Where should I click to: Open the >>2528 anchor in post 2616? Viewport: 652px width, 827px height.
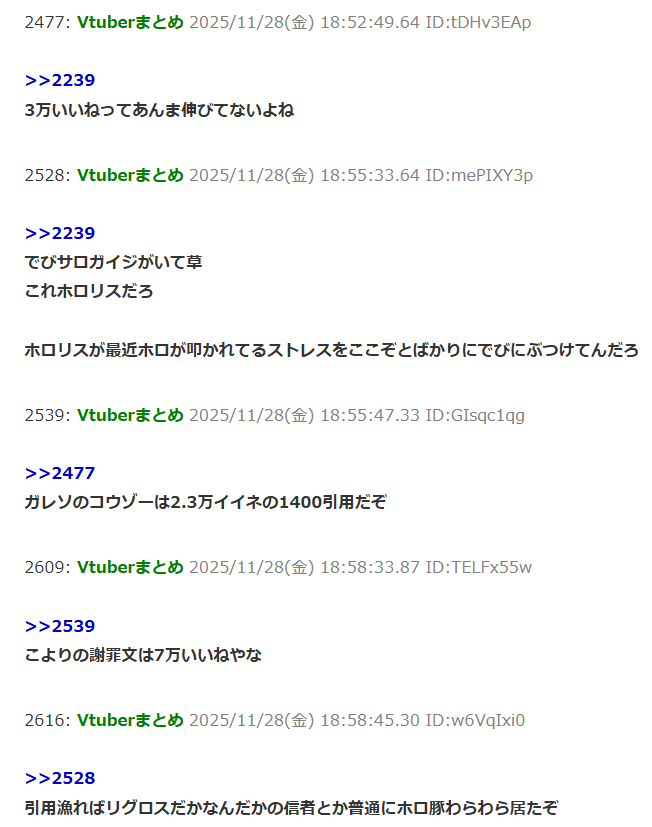[60, 778]
